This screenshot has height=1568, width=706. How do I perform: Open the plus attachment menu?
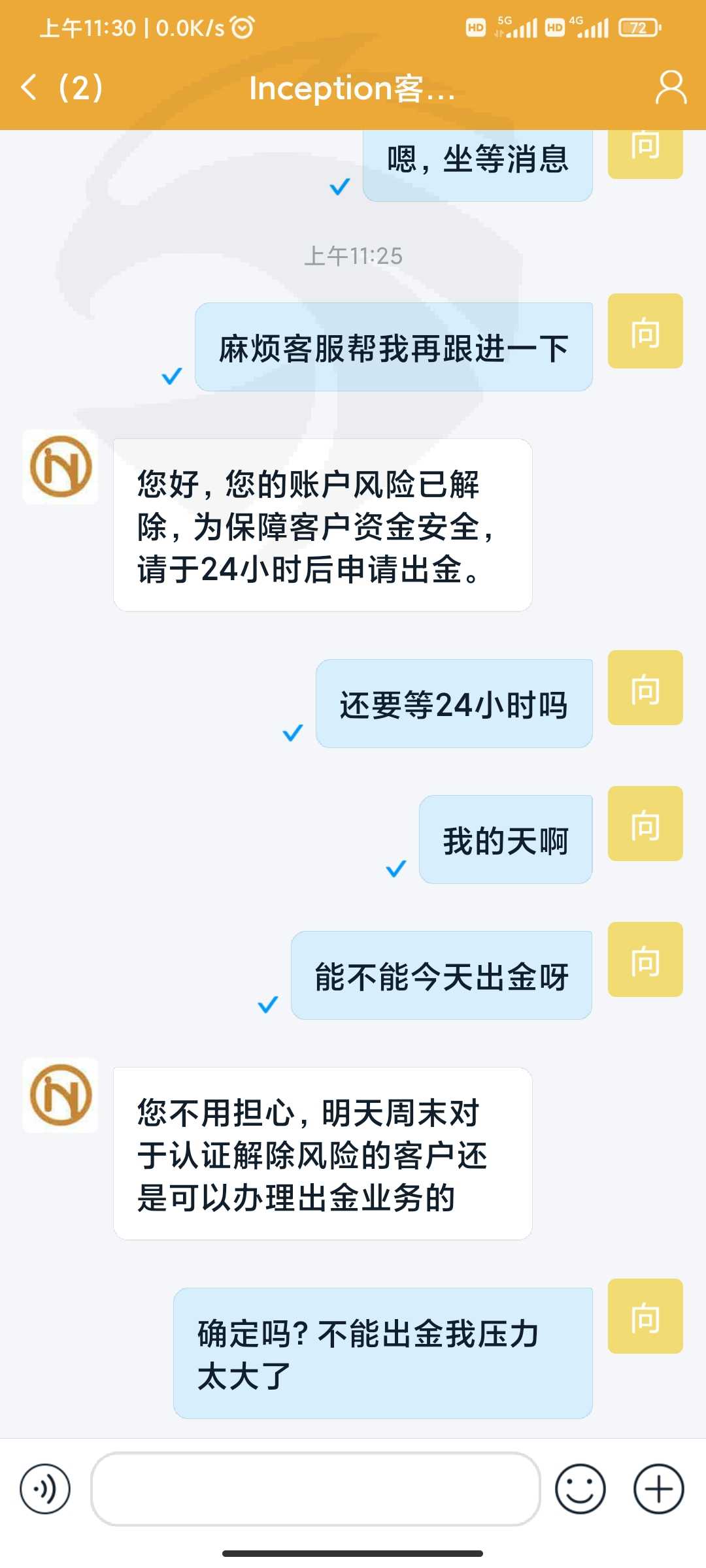point(658,1489)
